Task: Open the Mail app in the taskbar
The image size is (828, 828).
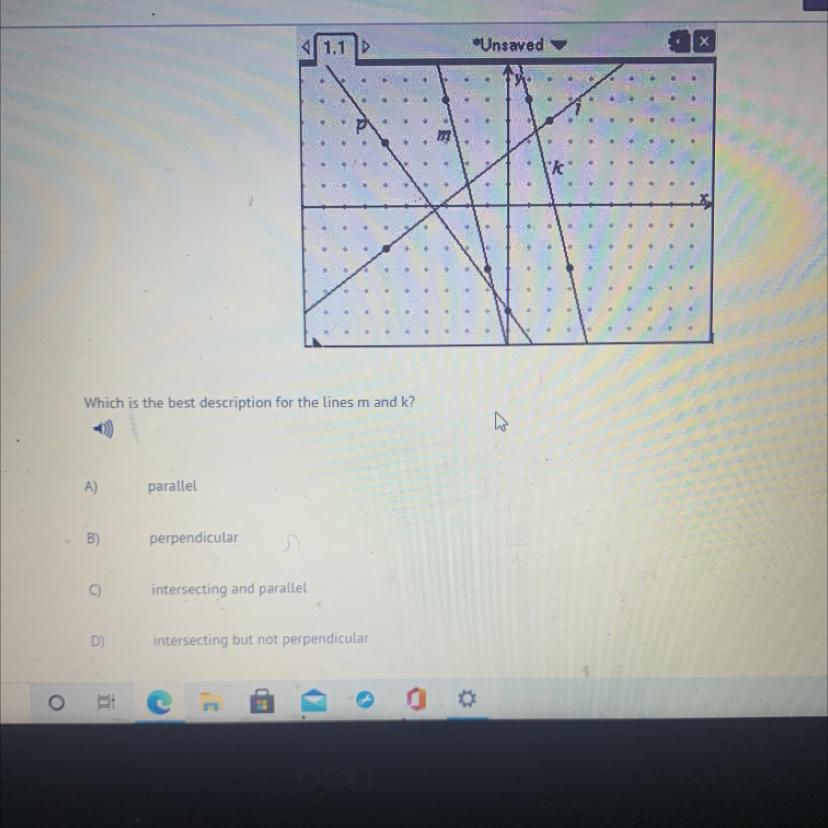Action: point(314,702)
